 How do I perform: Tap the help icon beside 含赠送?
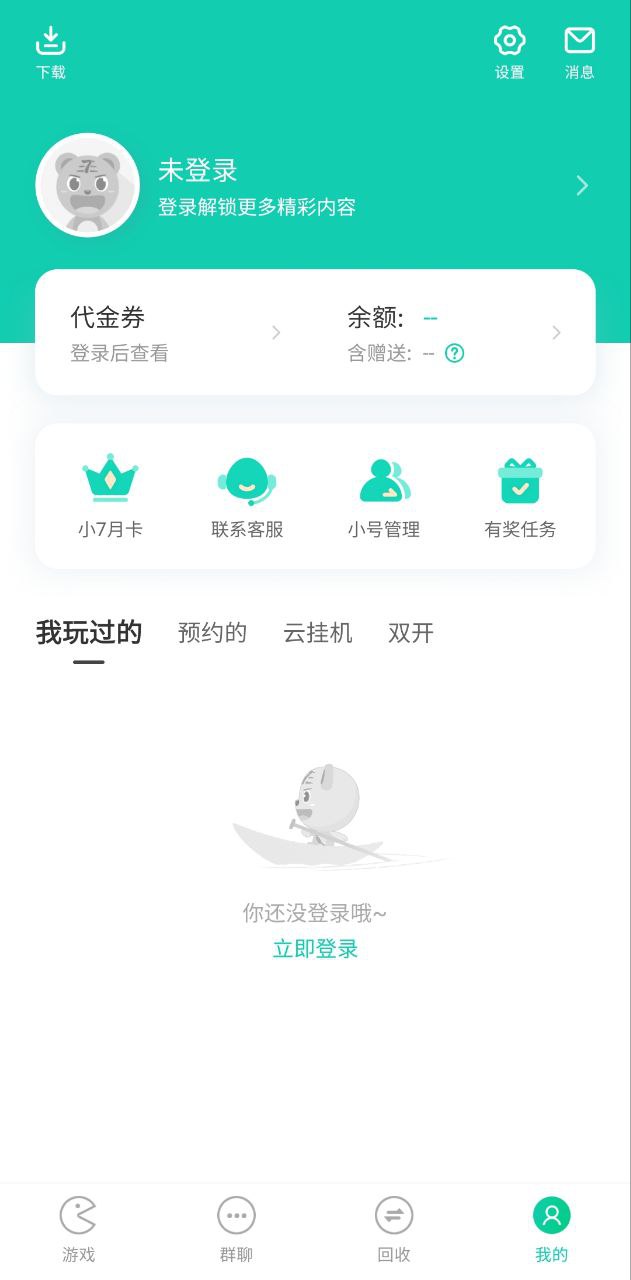[x=455, y=353]
